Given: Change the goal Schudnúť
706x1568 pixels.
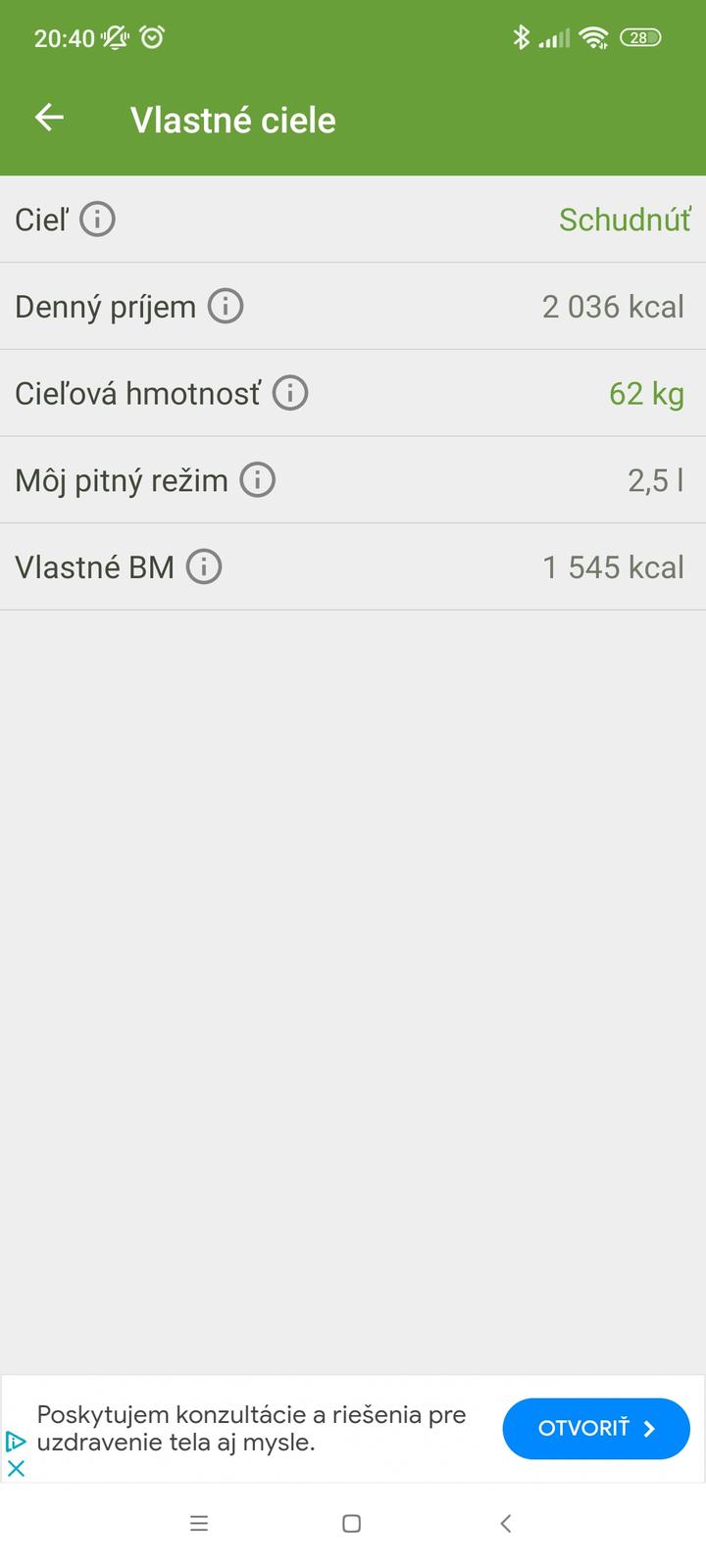Looking at the screenshot, I should (x=624, y=220).
